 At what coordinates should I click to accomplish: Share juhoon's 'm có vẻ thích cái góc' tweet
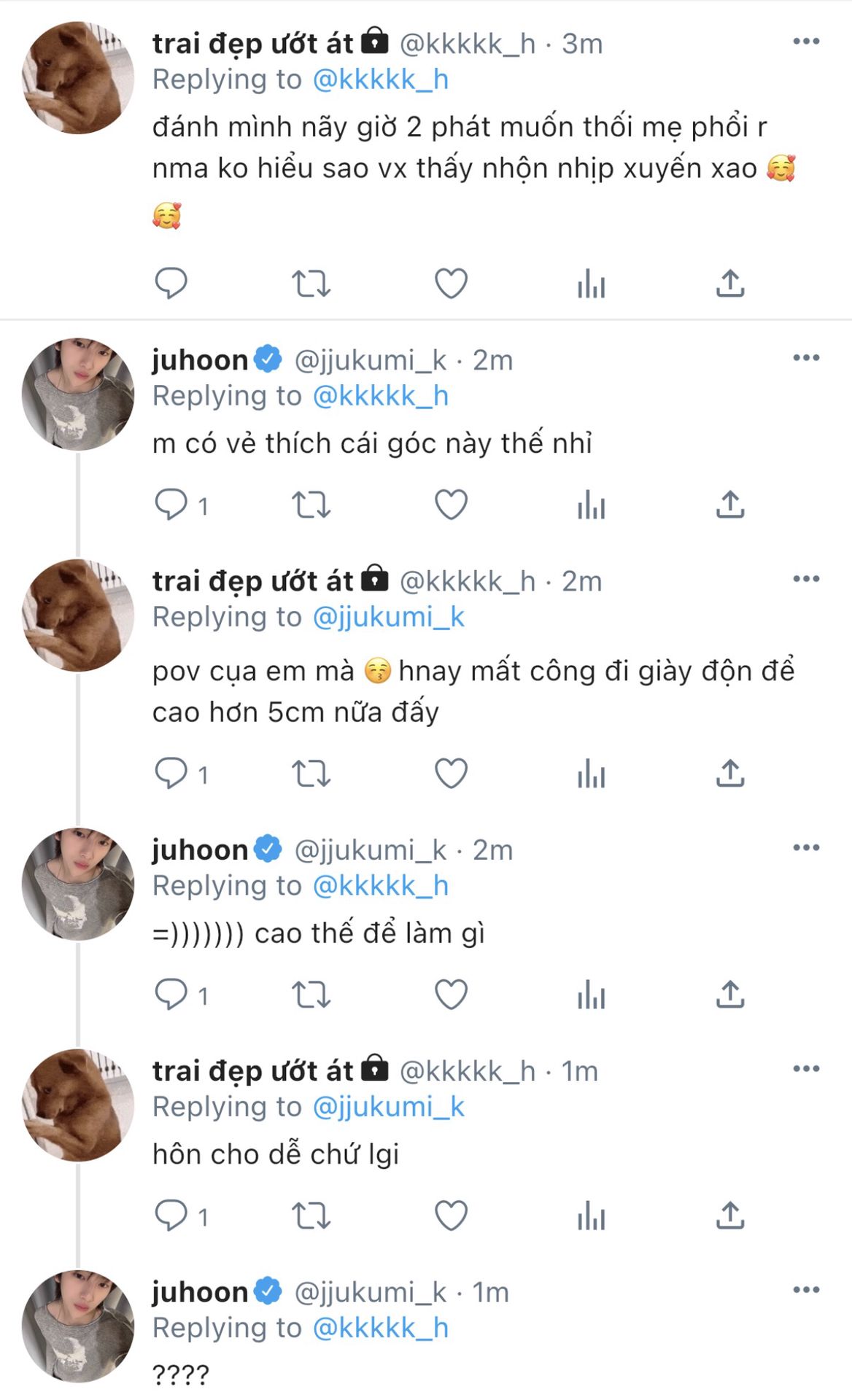click(x=729, y=505)
